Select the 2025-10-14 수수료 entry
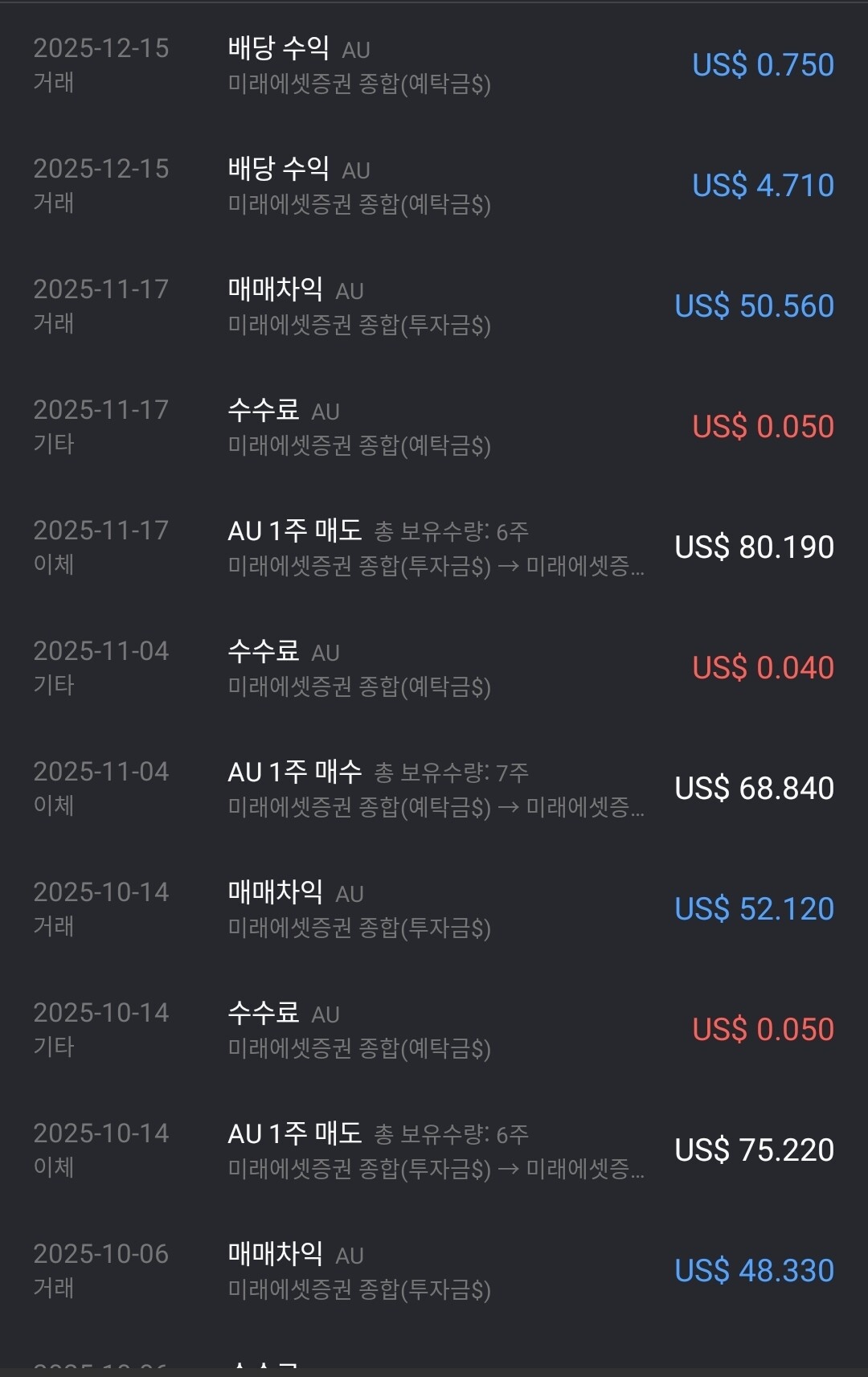The height and width of the screenshot is (1377, 868). (434, 1030)
